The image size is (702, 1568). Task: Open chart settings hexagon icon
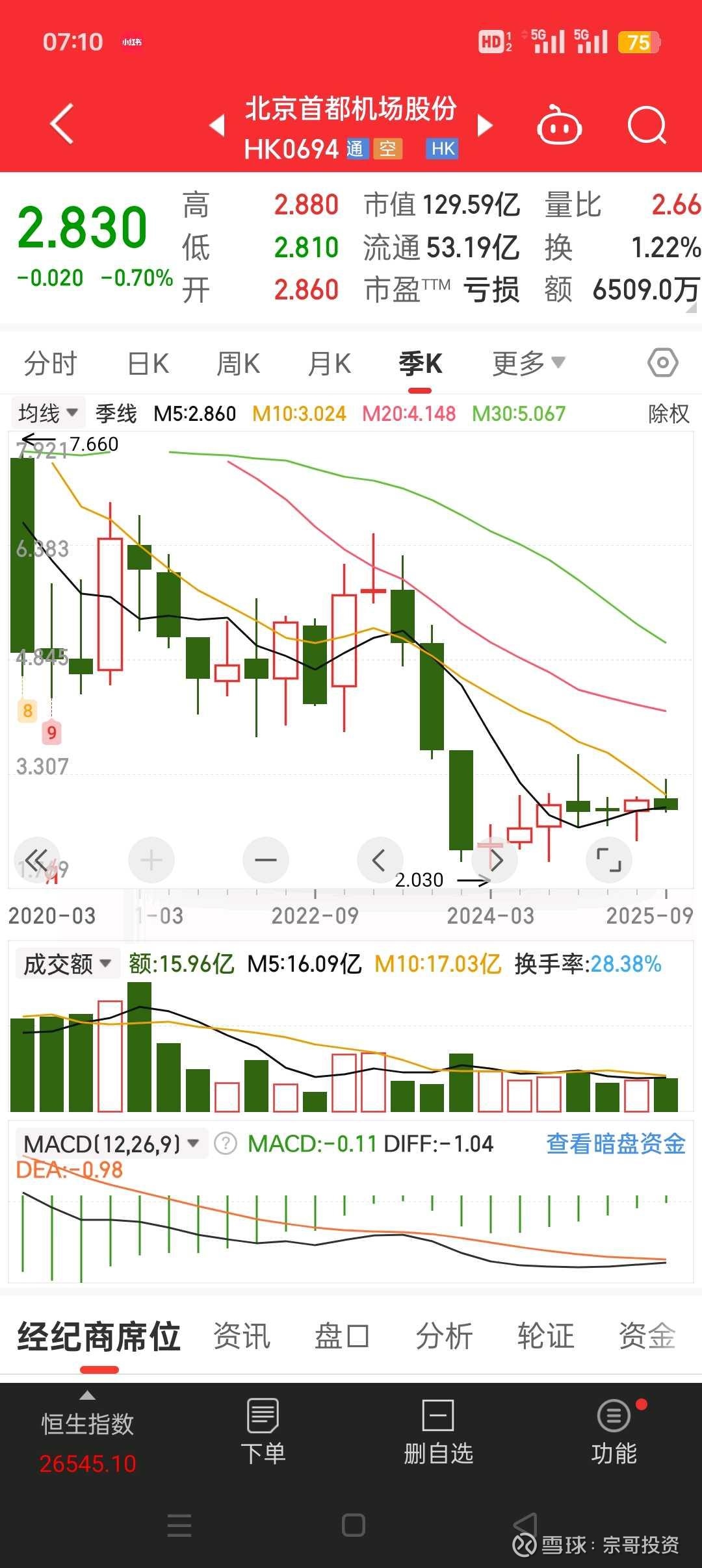click(663, 362)
